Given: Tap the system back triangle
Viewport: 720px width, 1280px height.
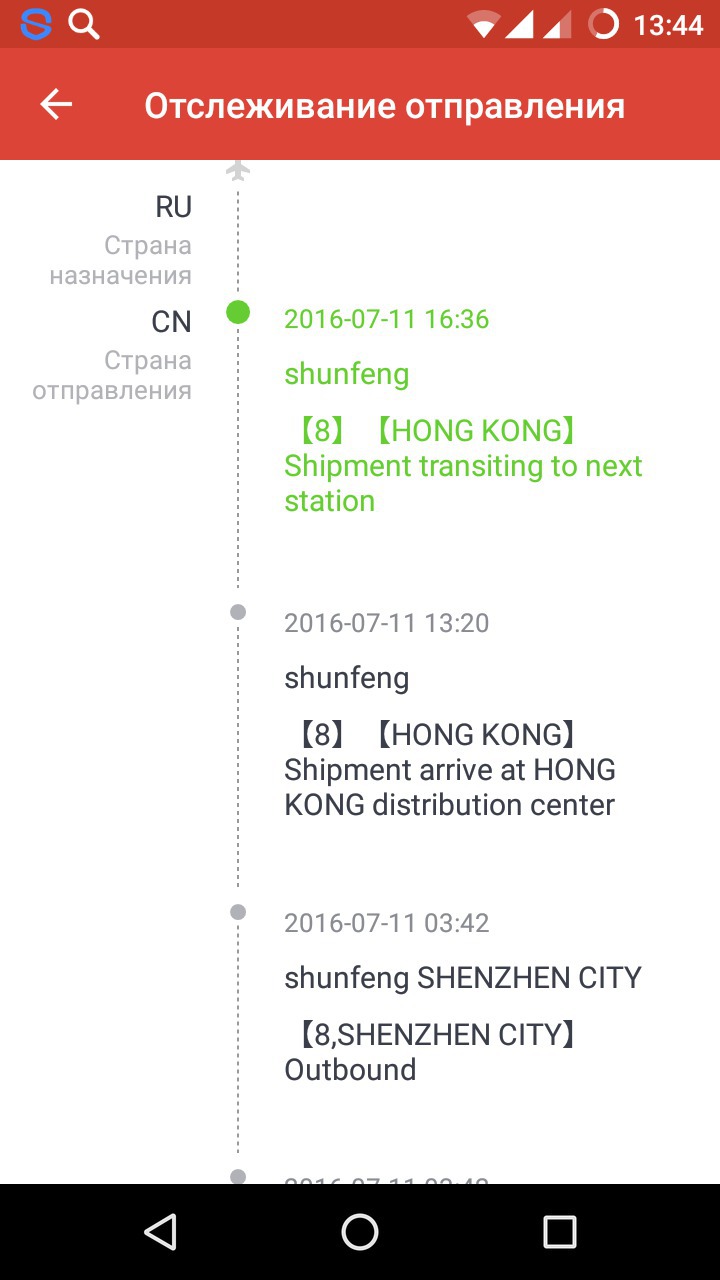Looking at the screenshot, I should tap(160, 1231).
